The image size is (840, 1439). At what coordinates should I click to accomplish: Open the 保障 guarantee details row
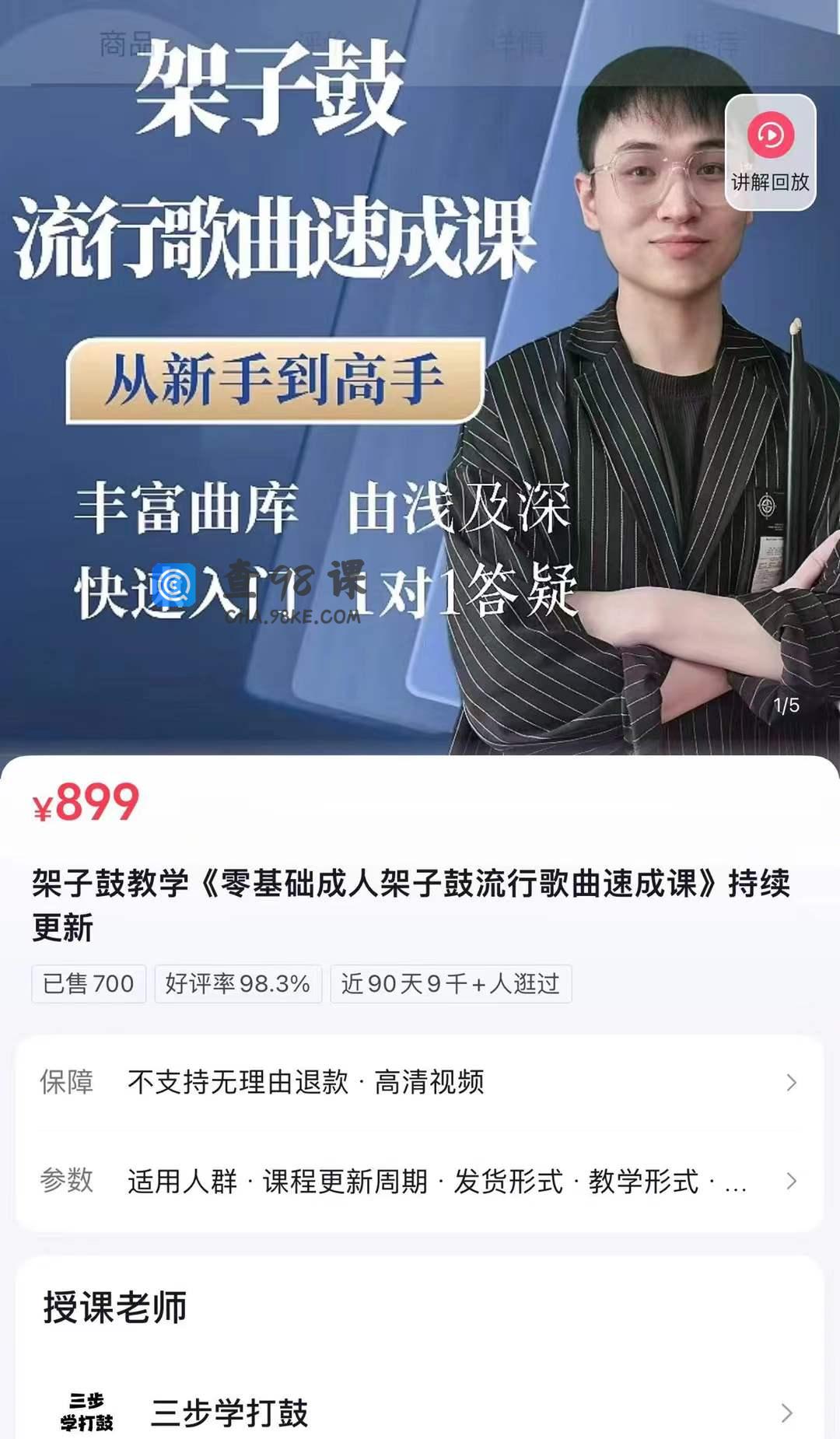pyautogui.click(x=420, y=1082)
